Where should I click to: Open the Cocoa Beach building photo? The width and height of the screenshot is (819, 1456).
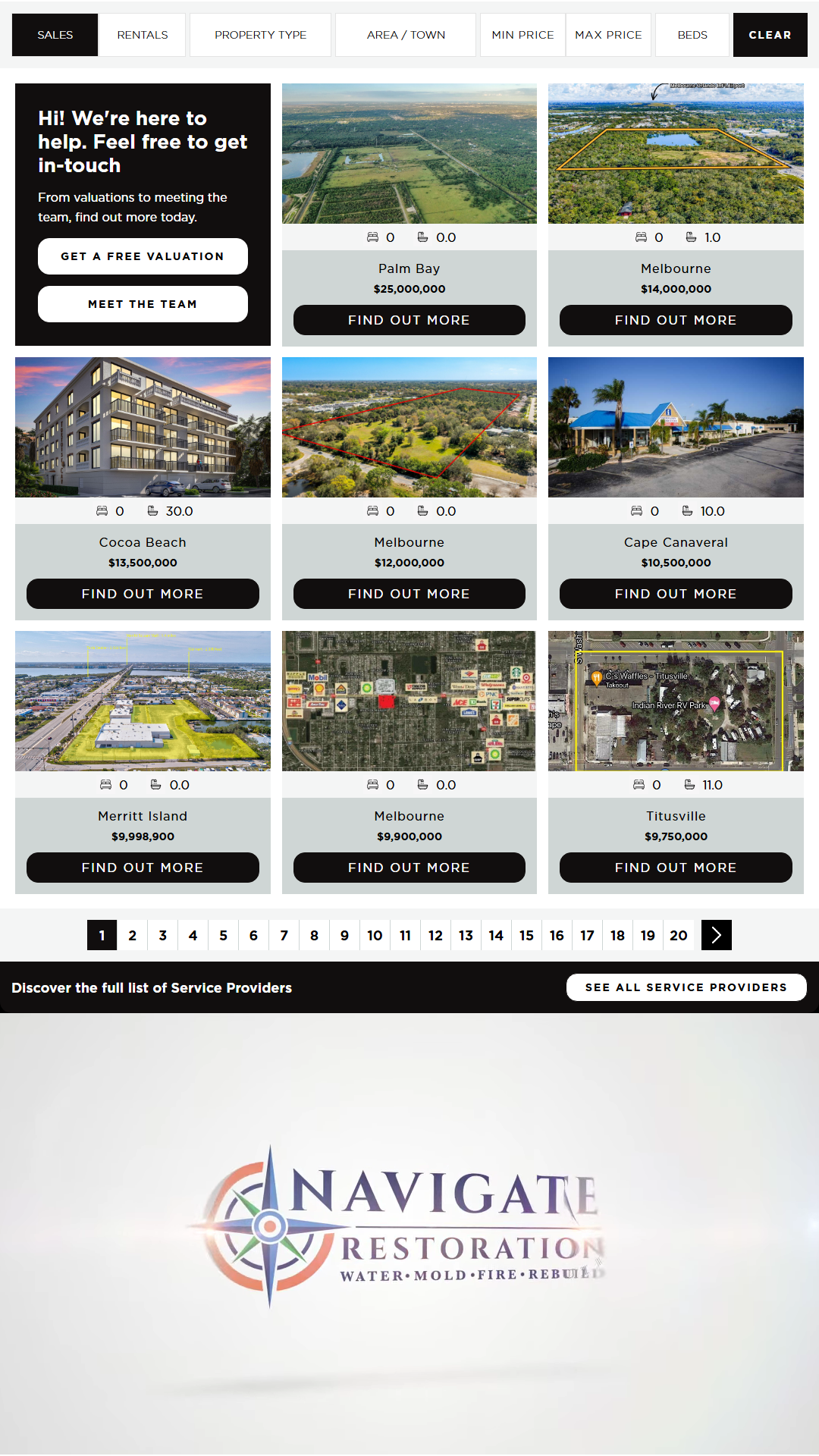point(143,427)
